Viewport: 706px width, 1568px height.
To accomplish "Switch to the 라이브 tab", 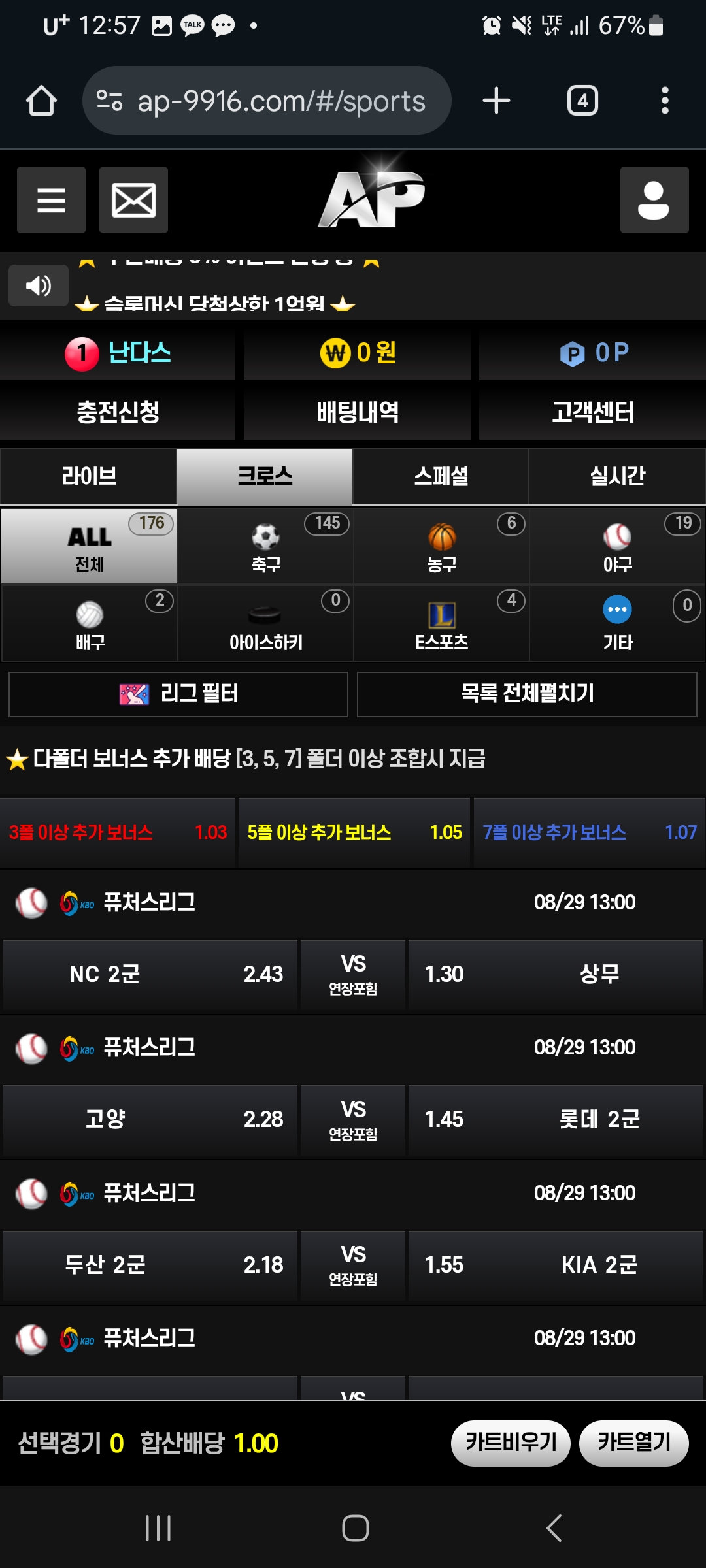I will [x=89, y=476].
